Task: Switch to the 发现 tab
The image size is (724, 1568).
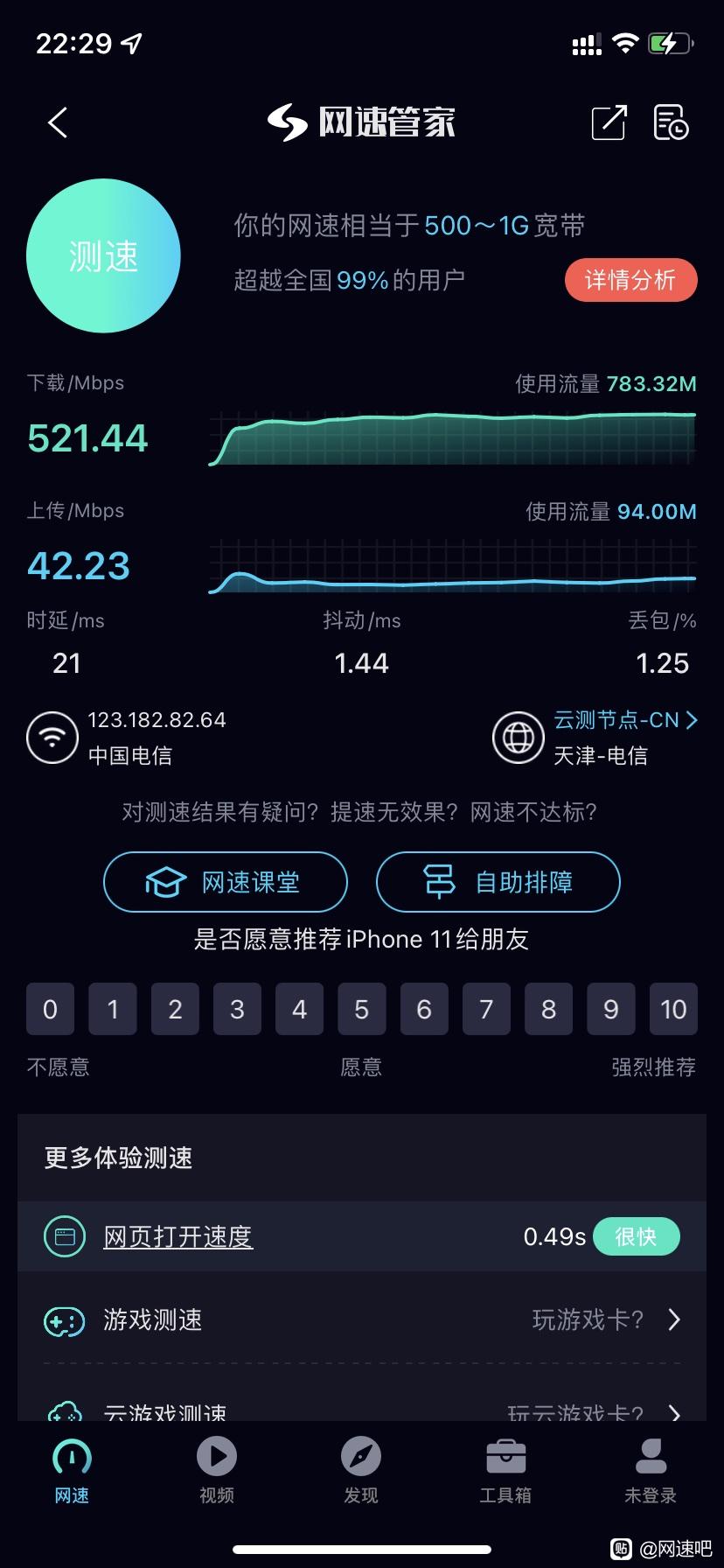Action: point(361,1472)
